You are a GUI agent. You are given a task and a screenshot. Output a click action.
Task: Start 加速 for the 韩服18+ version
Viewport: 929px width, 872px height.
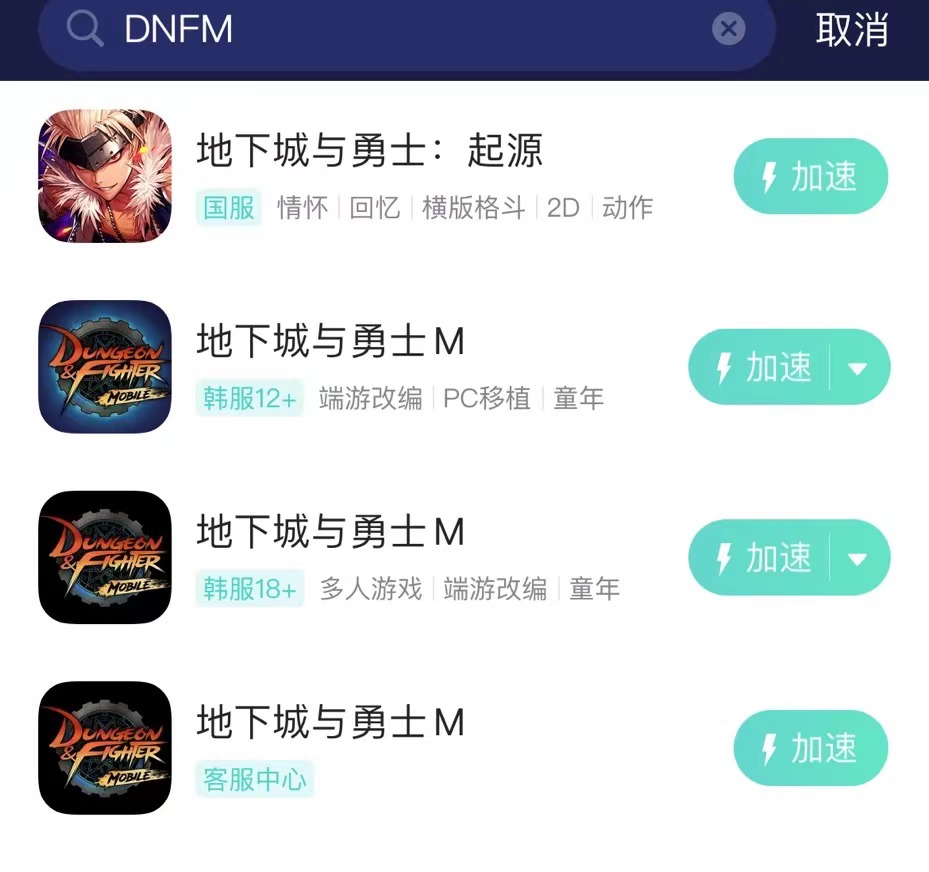tap(762, 558)
